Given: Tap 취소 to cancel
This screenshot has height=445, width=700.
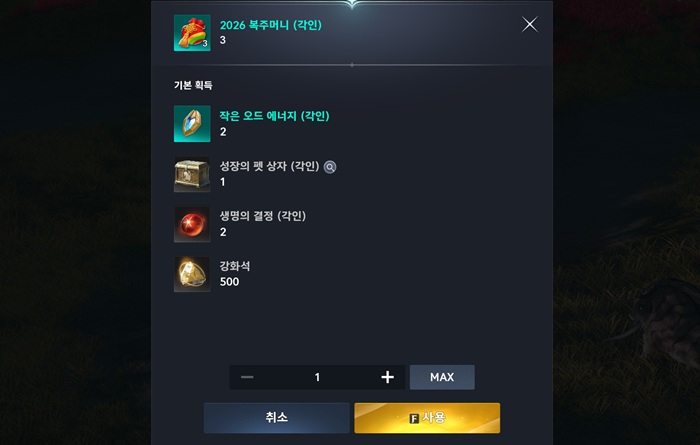Looking at the screenshot, I should [x=277, y=418].
